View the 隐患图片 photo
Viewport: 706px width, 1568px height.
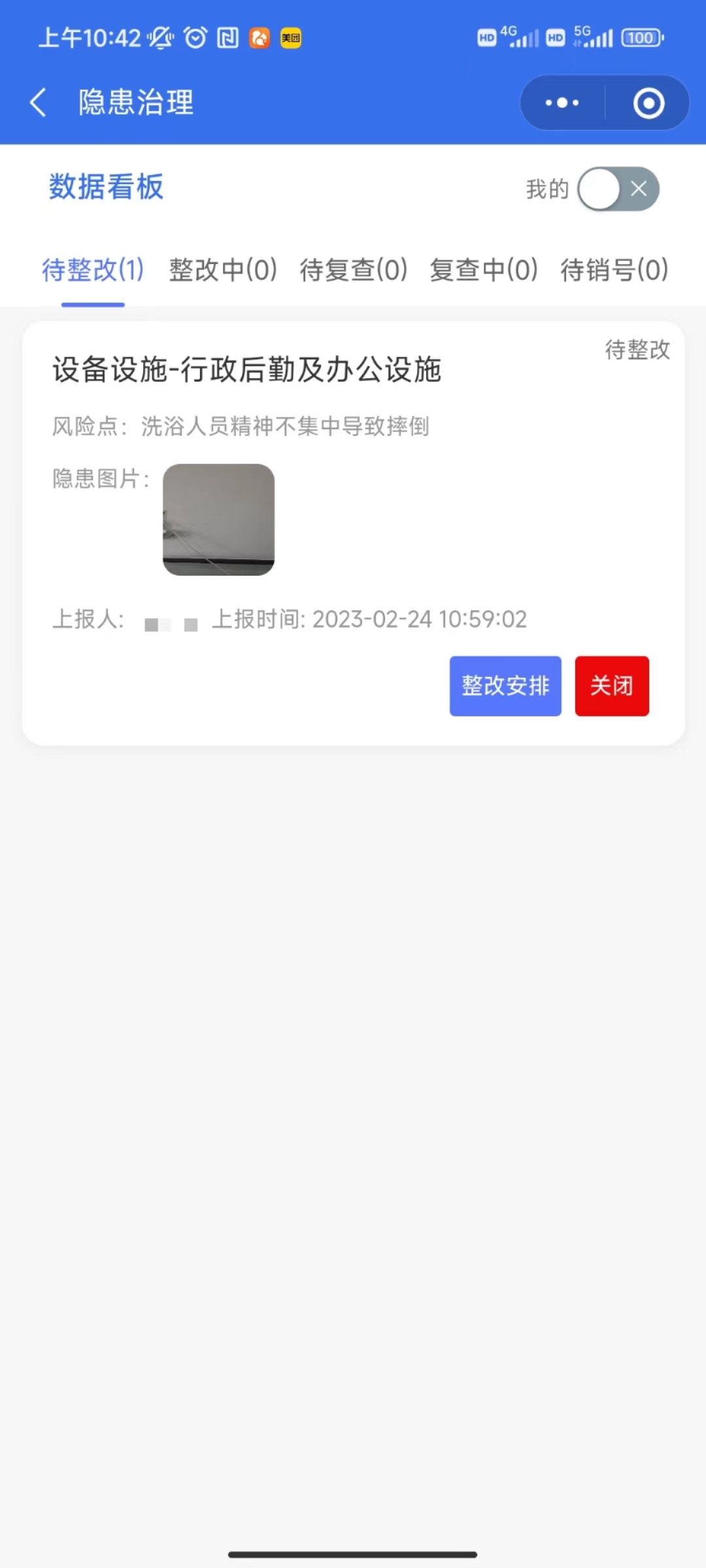tap(218, 519)
